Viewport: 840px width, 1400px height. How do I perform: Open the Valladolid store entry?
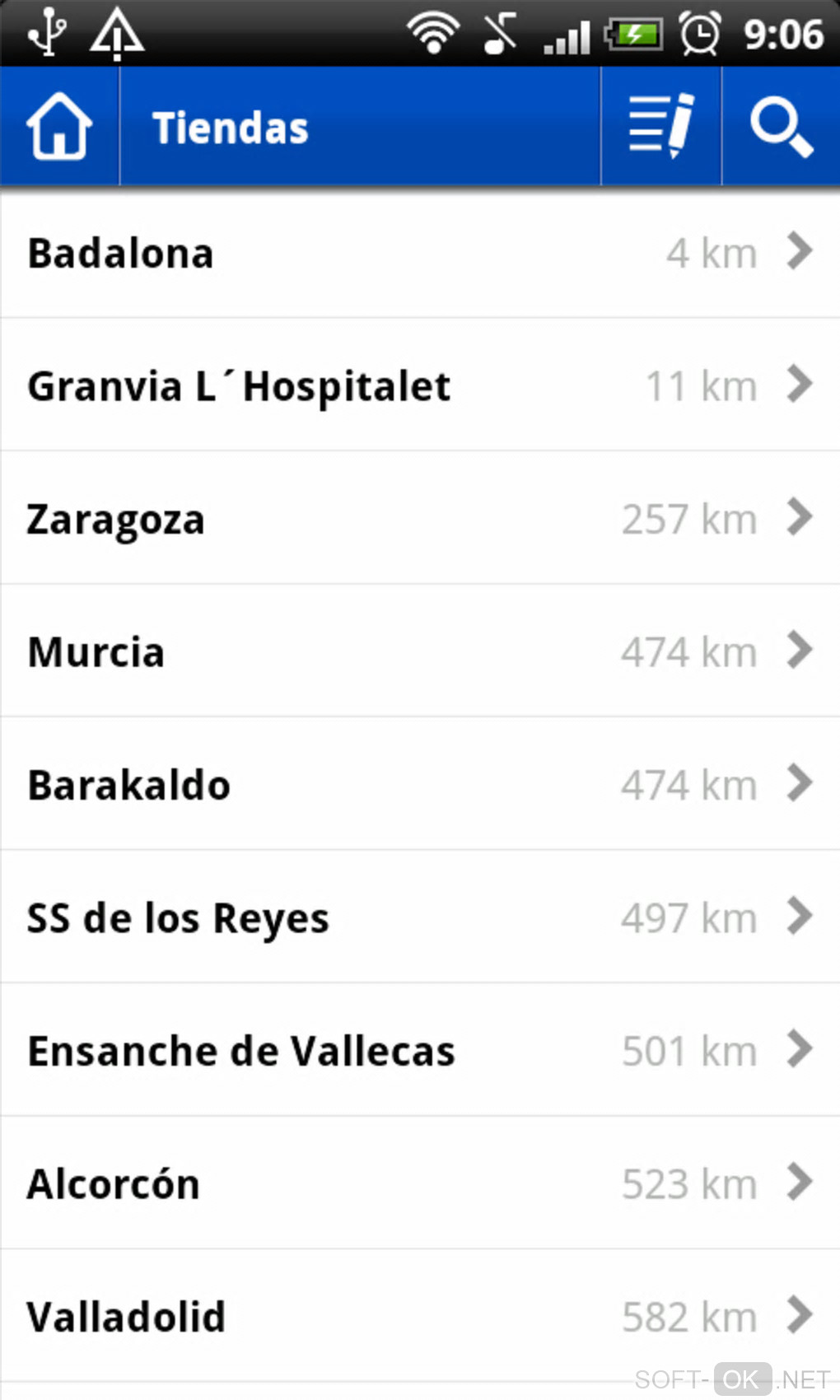coord(420,1316)
